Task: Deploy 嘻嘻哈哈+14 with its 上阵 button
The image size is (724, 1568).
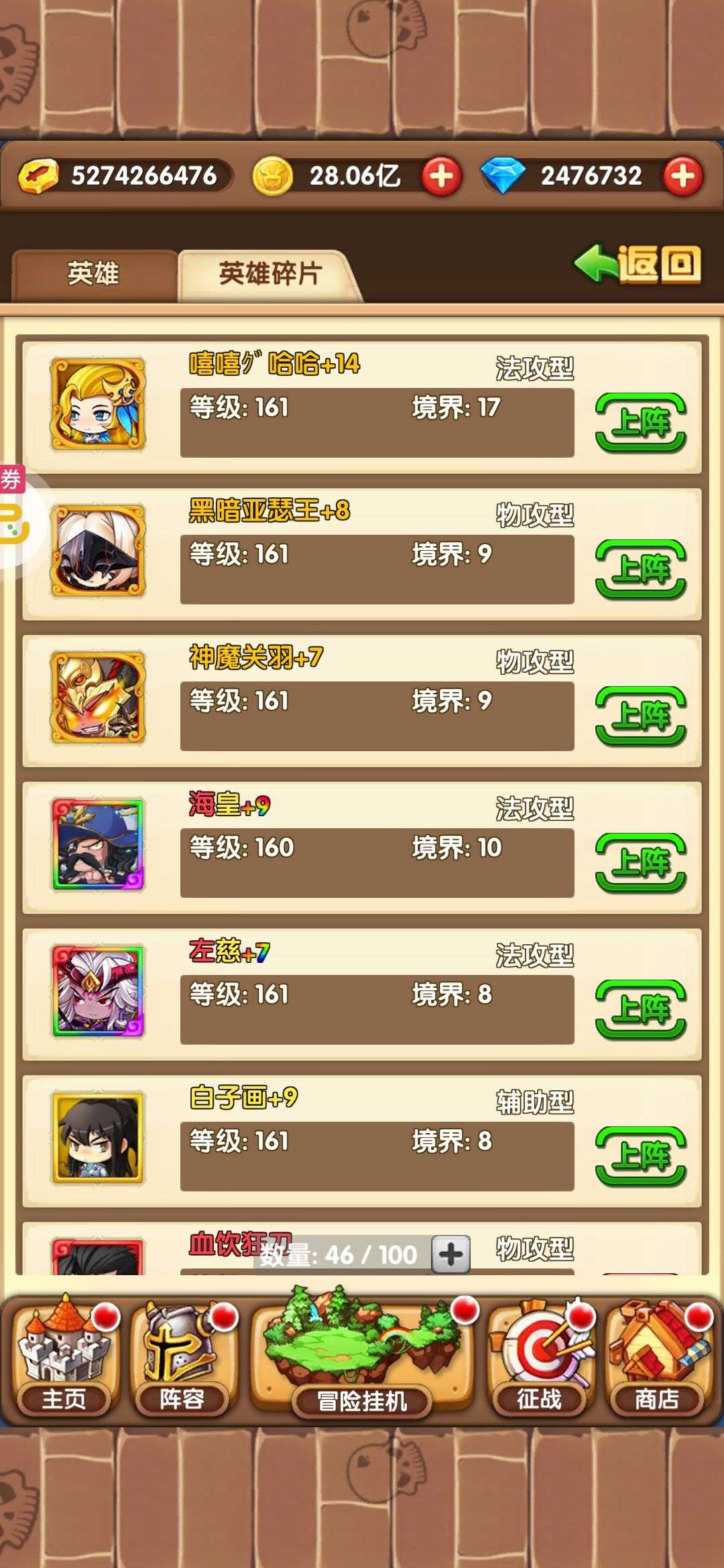Action: [x=641, y=423]
